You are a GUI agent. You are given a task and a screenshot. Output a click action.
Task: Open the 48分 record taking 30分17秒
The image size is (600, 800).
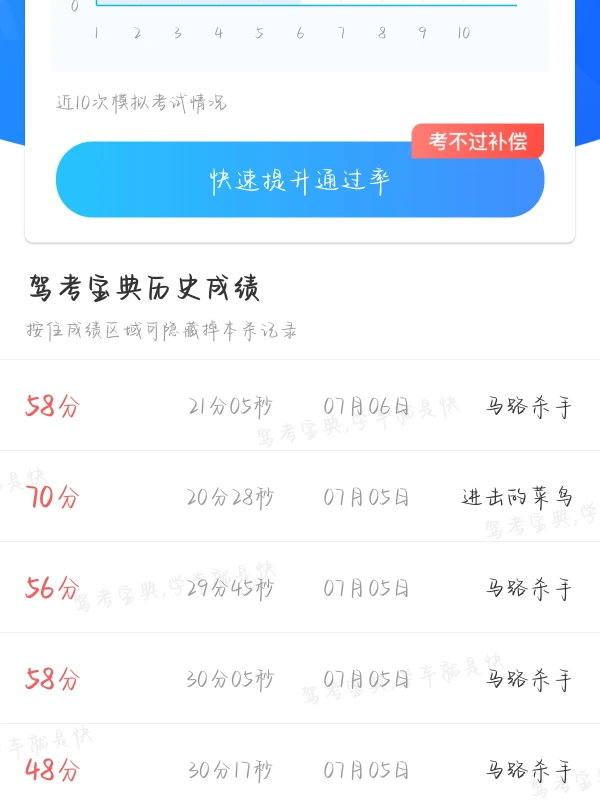300,768
